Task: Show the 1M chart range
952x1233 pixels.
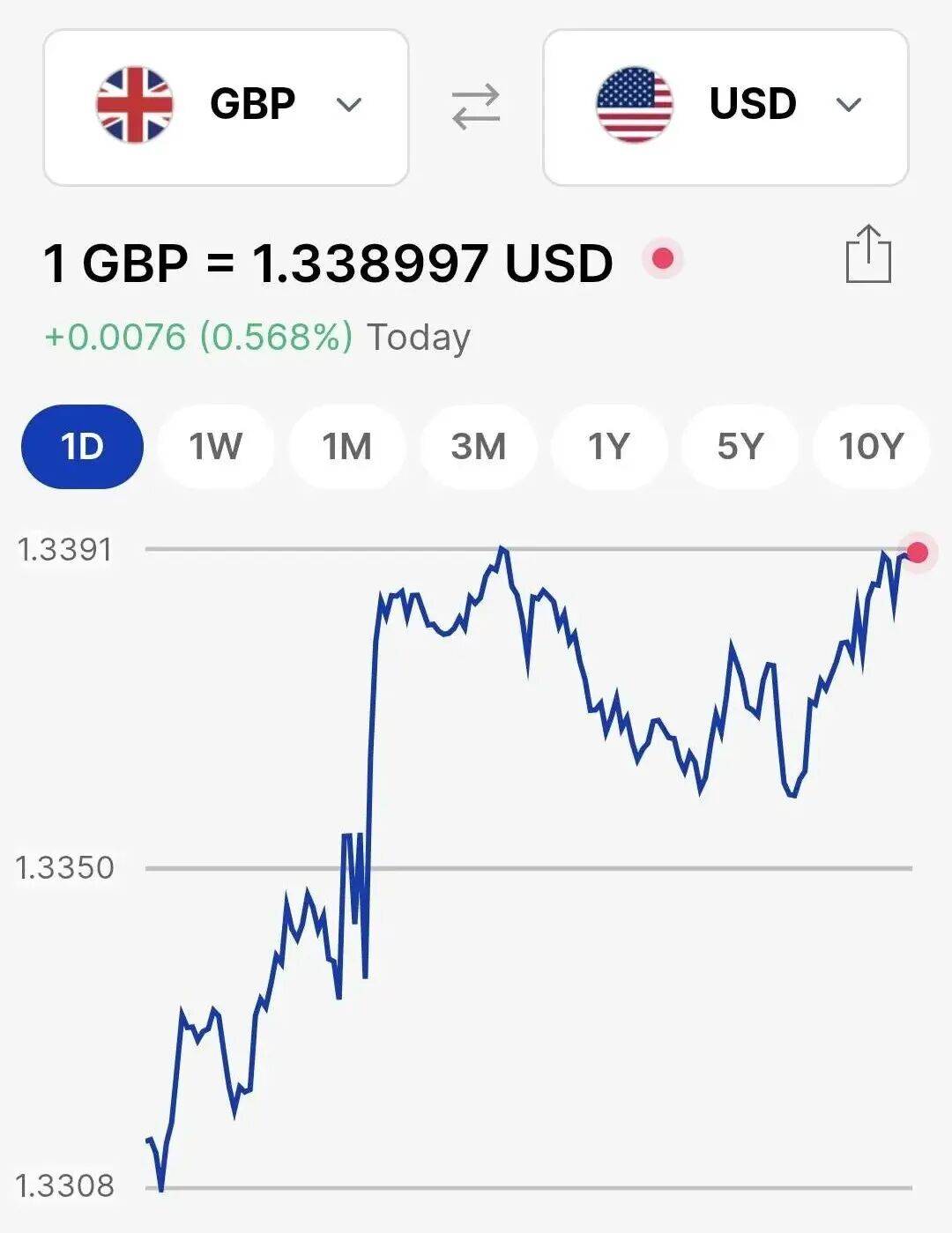Action: click(346, 447)
